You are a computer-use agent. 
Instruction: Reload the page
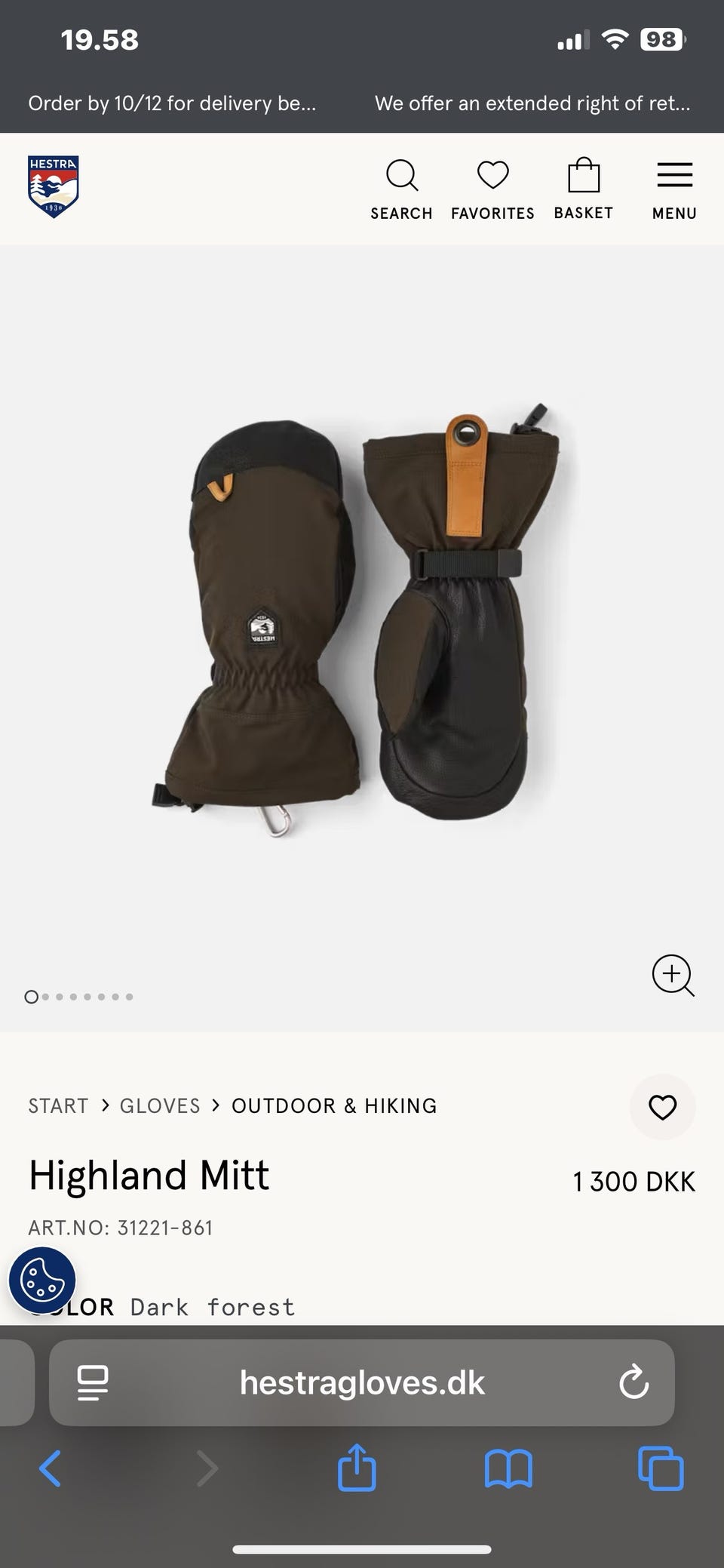point(633,1383)
